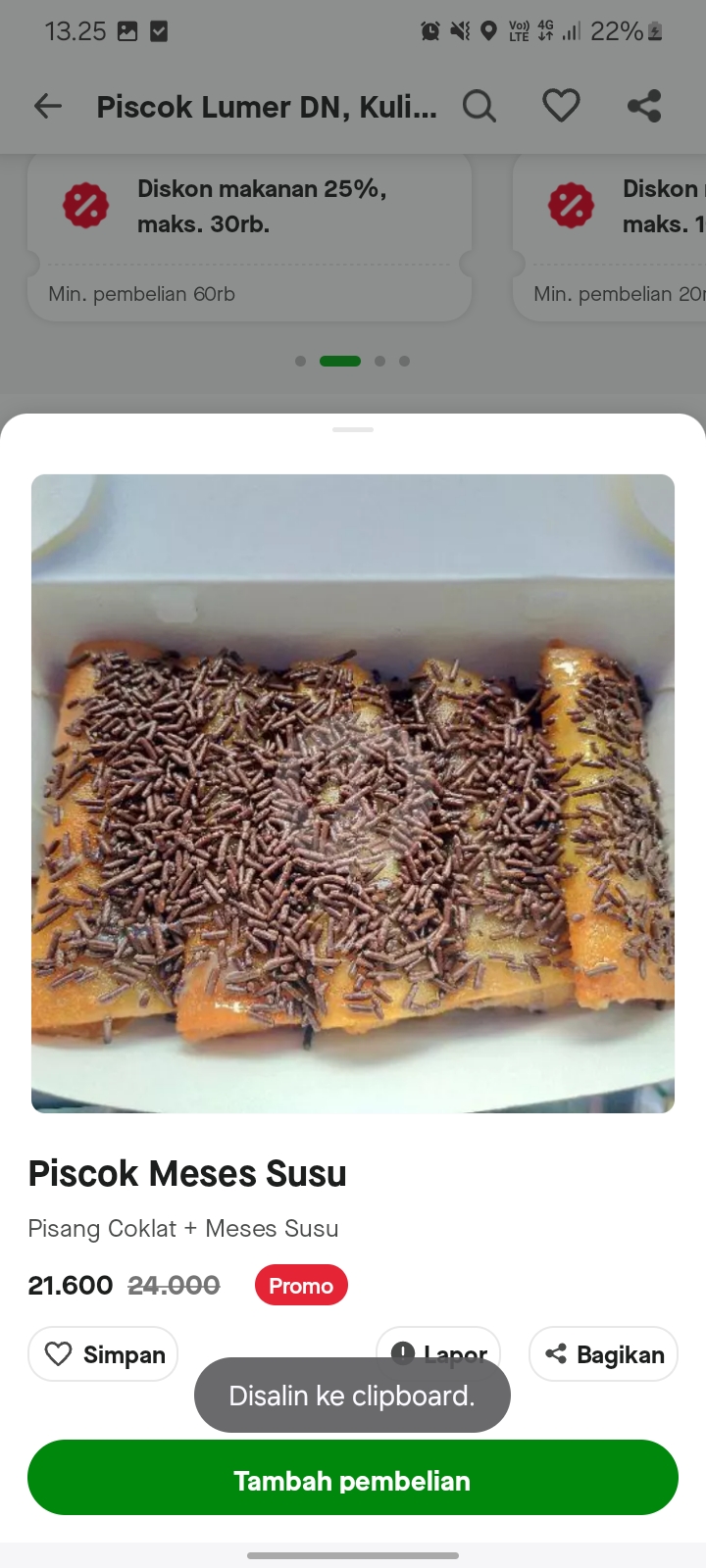
Task: Share the restaurant via the top share icon
Action: pos(644,106)
